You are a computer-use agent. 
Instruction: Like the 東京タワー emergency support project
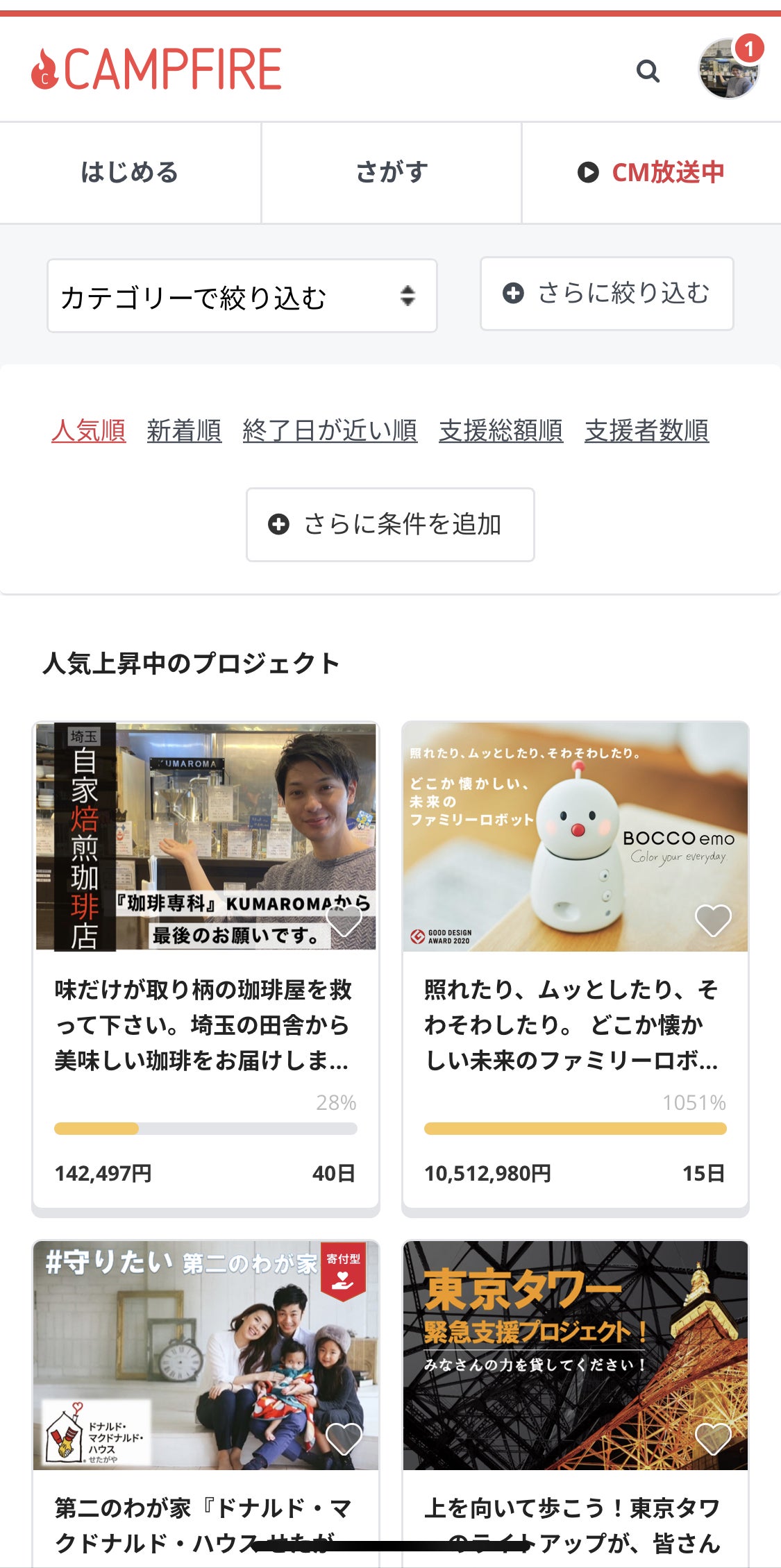(x=713, y=1438)
